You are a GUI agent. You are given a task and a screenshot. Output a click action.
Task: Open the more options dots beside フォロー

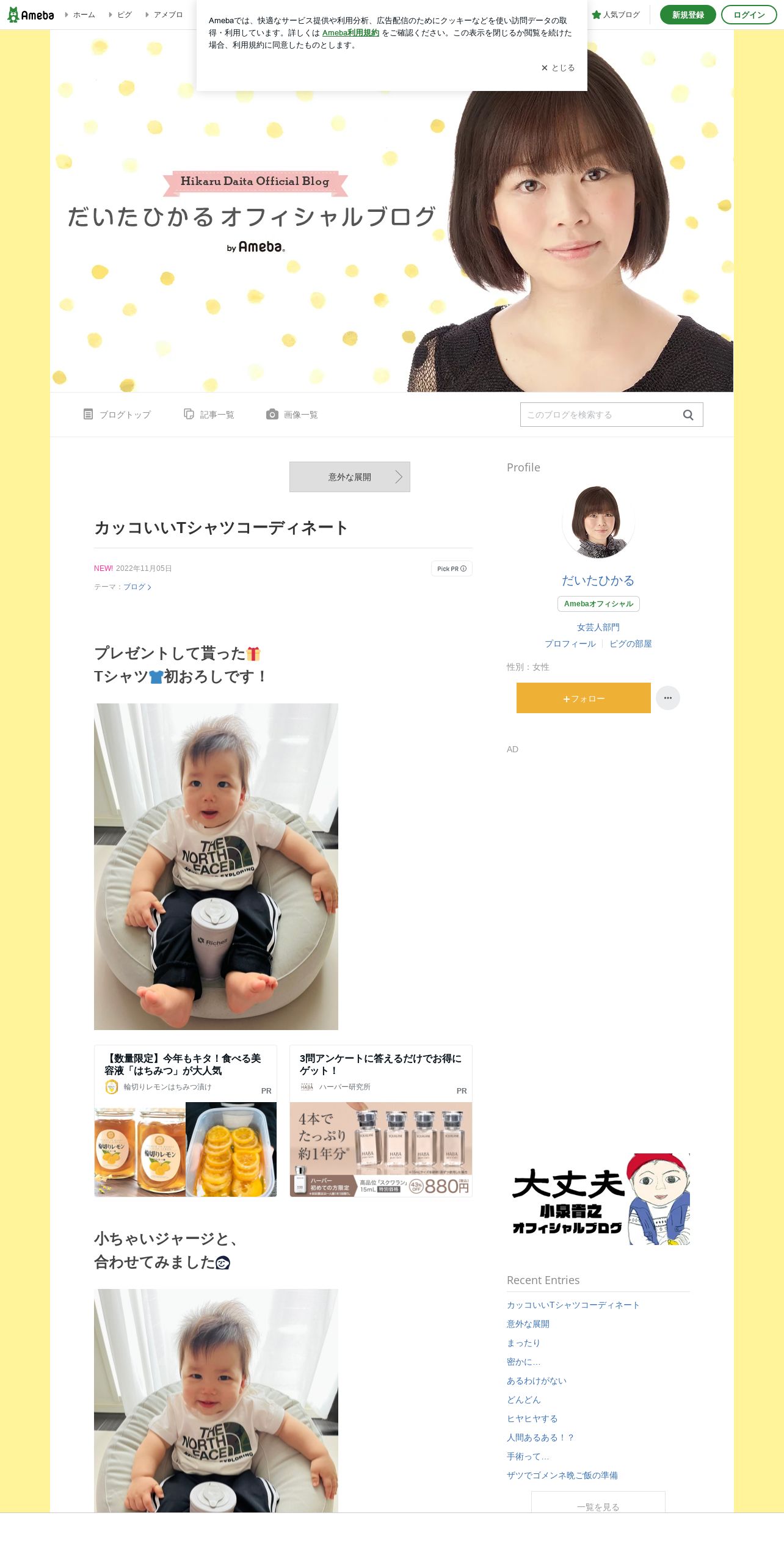[668, 698]
